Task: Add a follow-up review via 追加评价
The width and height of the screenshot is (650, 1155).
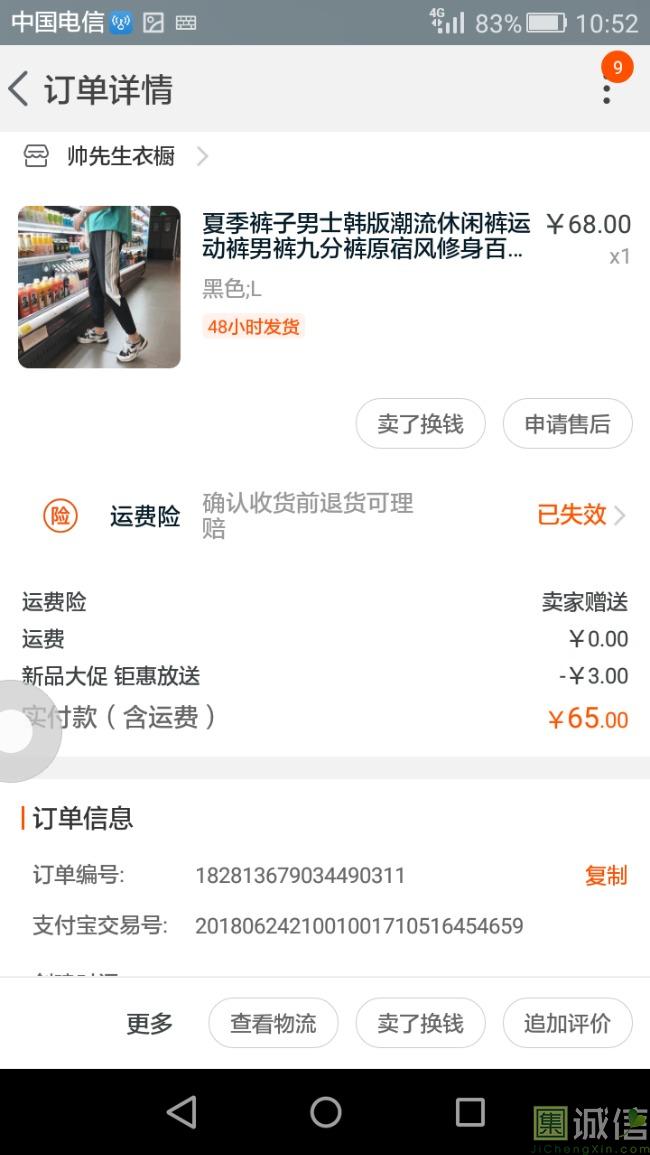Action: 567,1023
